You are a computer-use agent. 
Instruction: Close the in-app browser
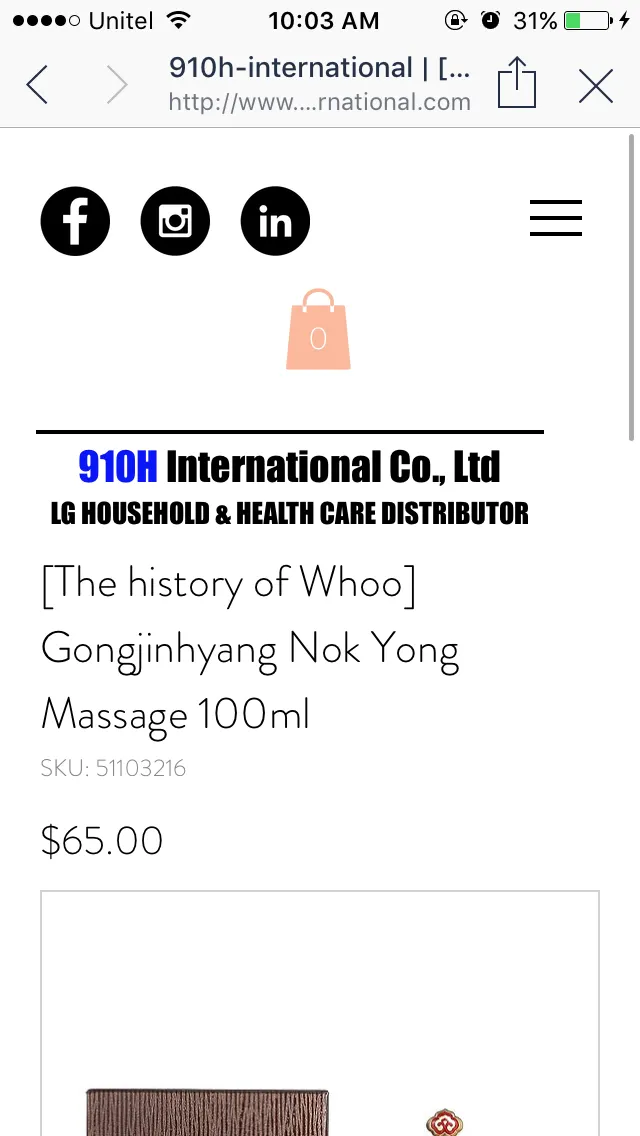(596, 86)
